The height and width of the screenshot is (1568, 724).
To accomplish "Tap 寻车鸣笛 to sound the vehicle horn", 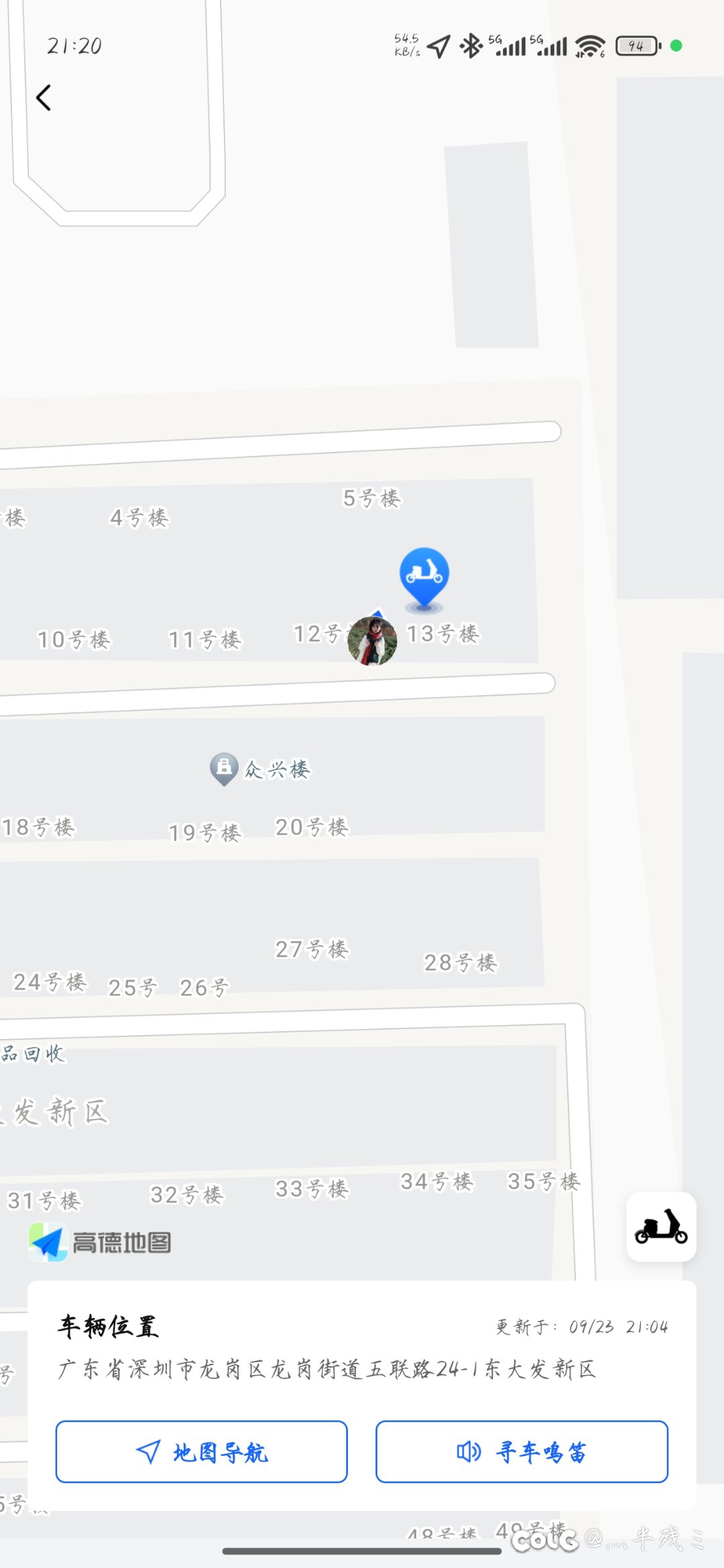I will pos(522,1451).
